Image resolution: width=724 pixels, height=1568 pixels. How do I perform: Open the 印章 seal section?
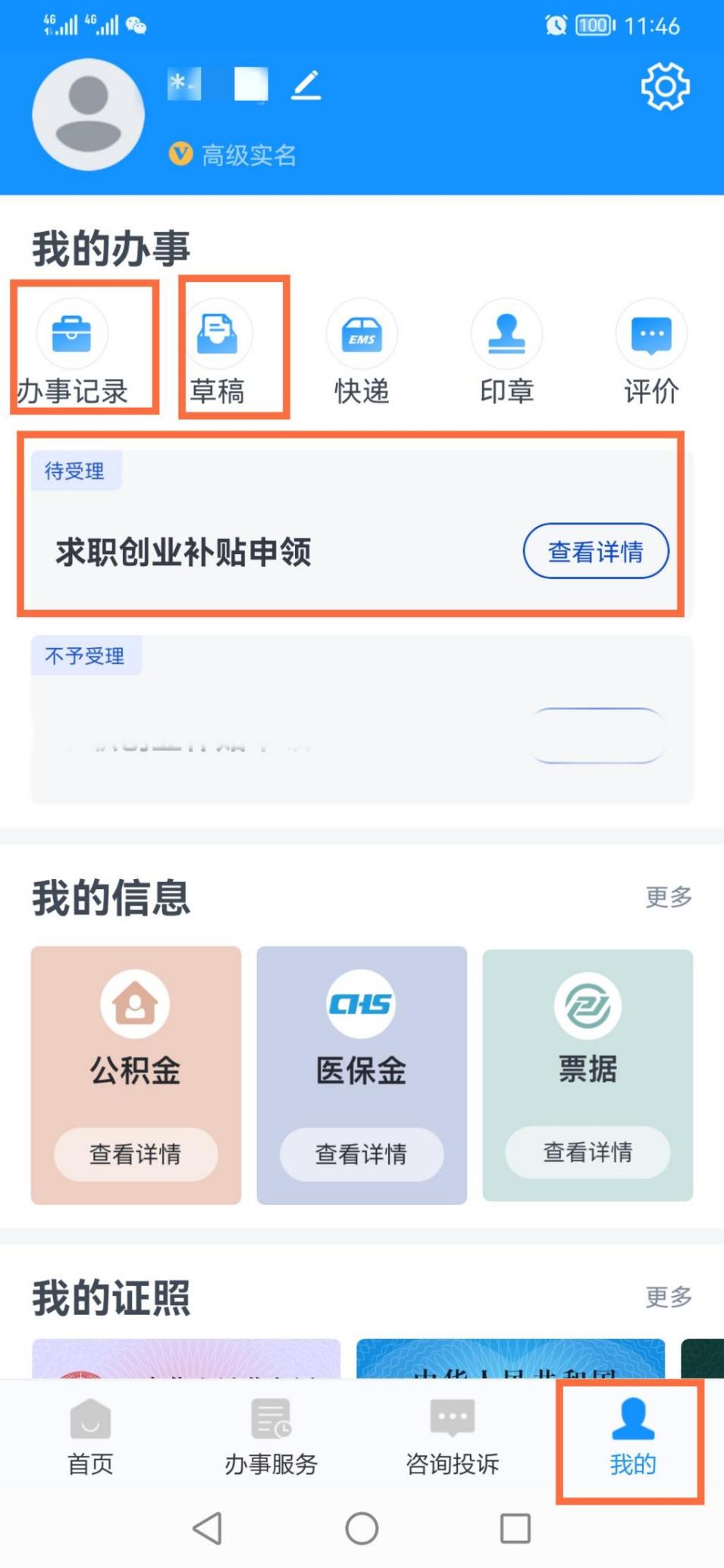click(506, 349)
